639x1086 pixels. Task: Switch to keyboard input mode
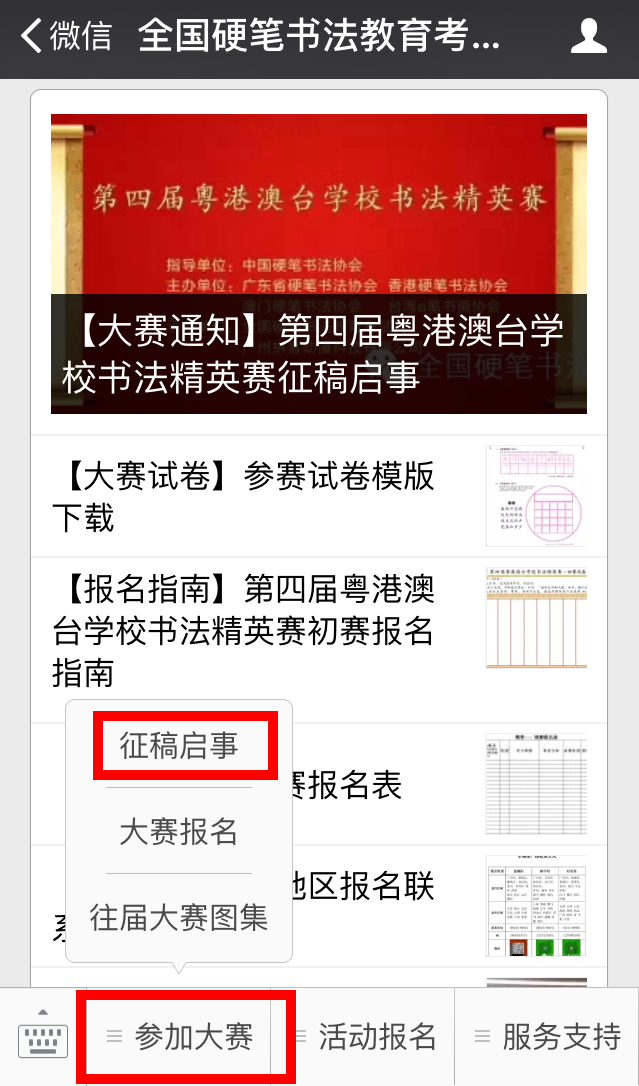43,1037
